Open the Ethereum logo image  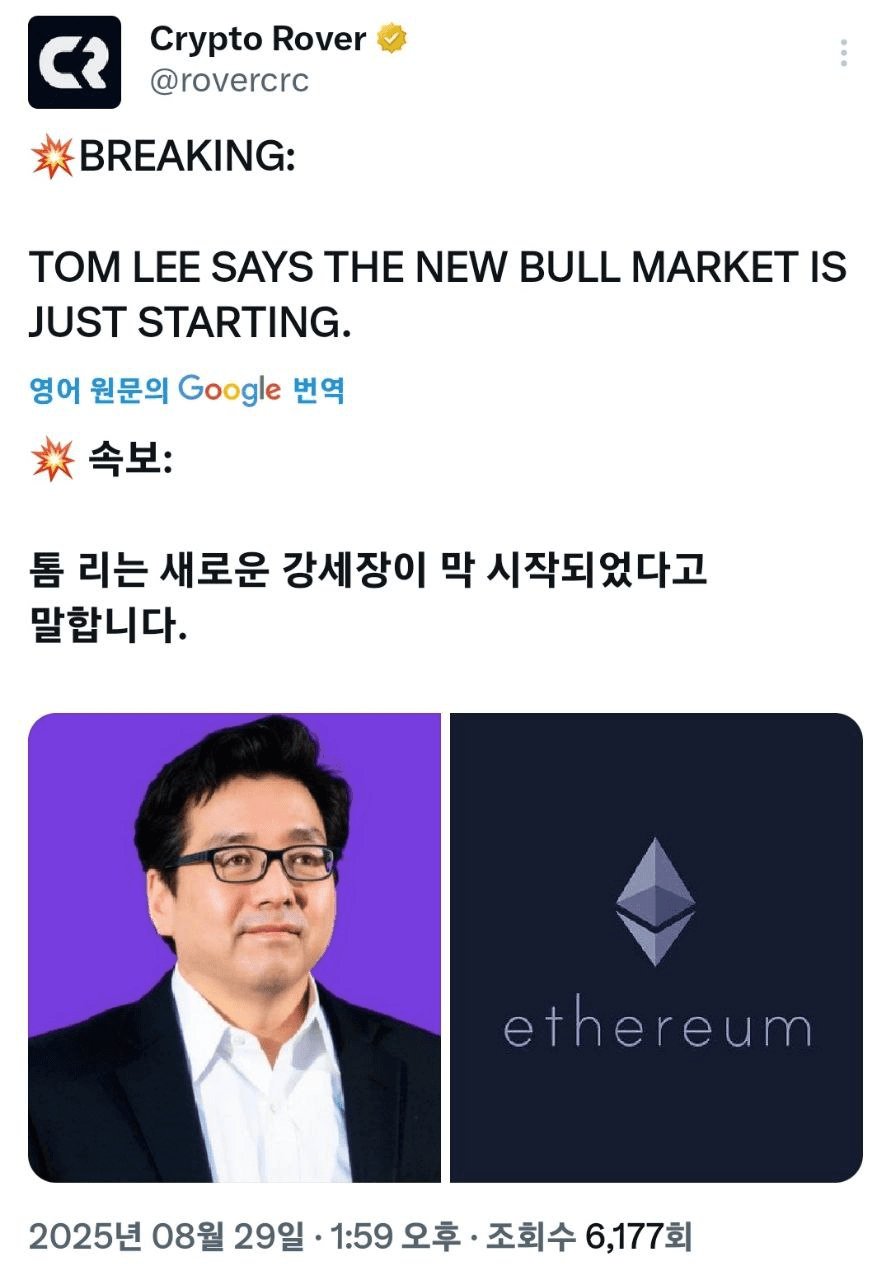[656, 947]
